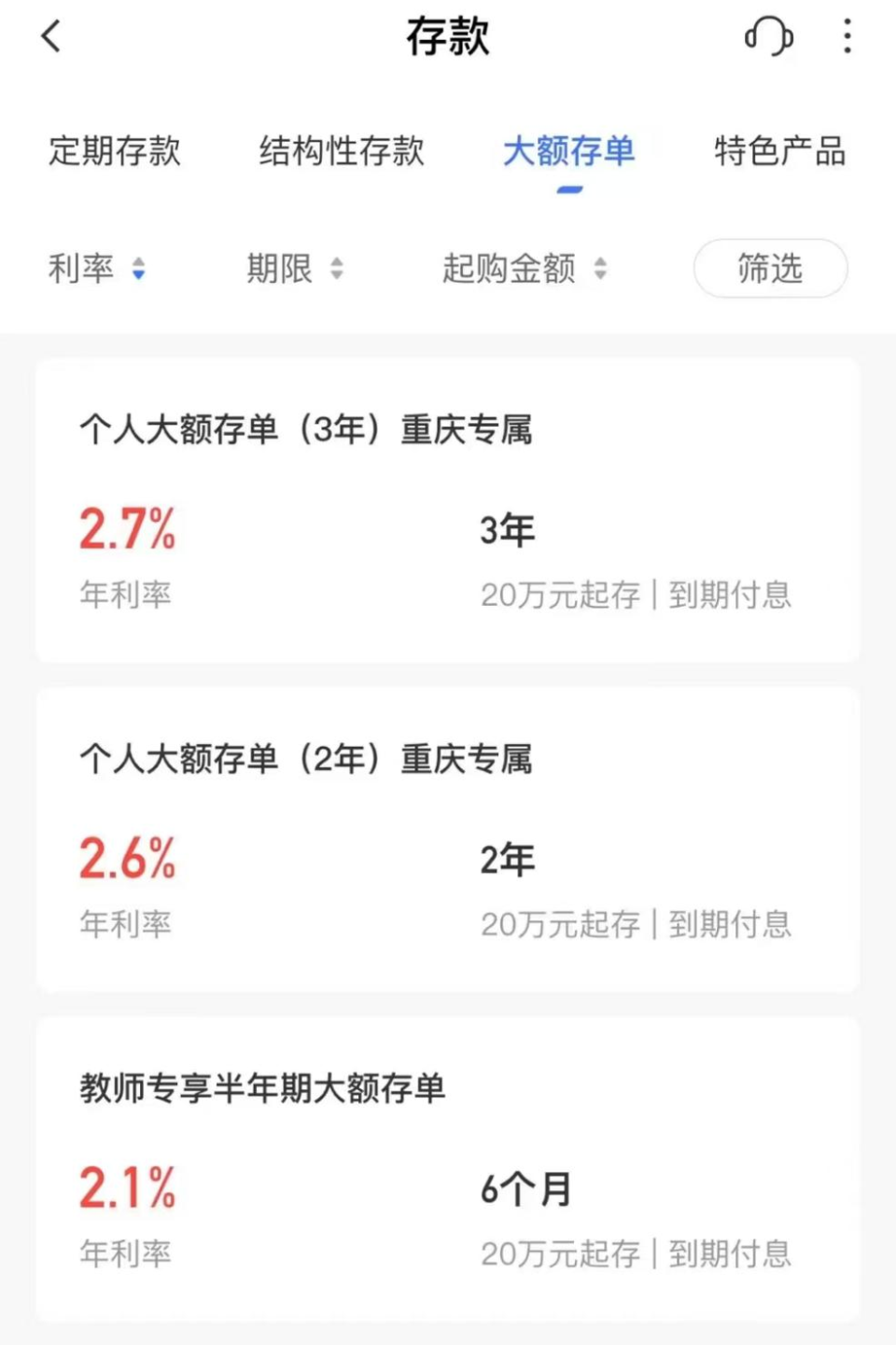The image size is (896, 1345).
Task: Switch to the 结构性存款 tab
Action: [342, 151]
